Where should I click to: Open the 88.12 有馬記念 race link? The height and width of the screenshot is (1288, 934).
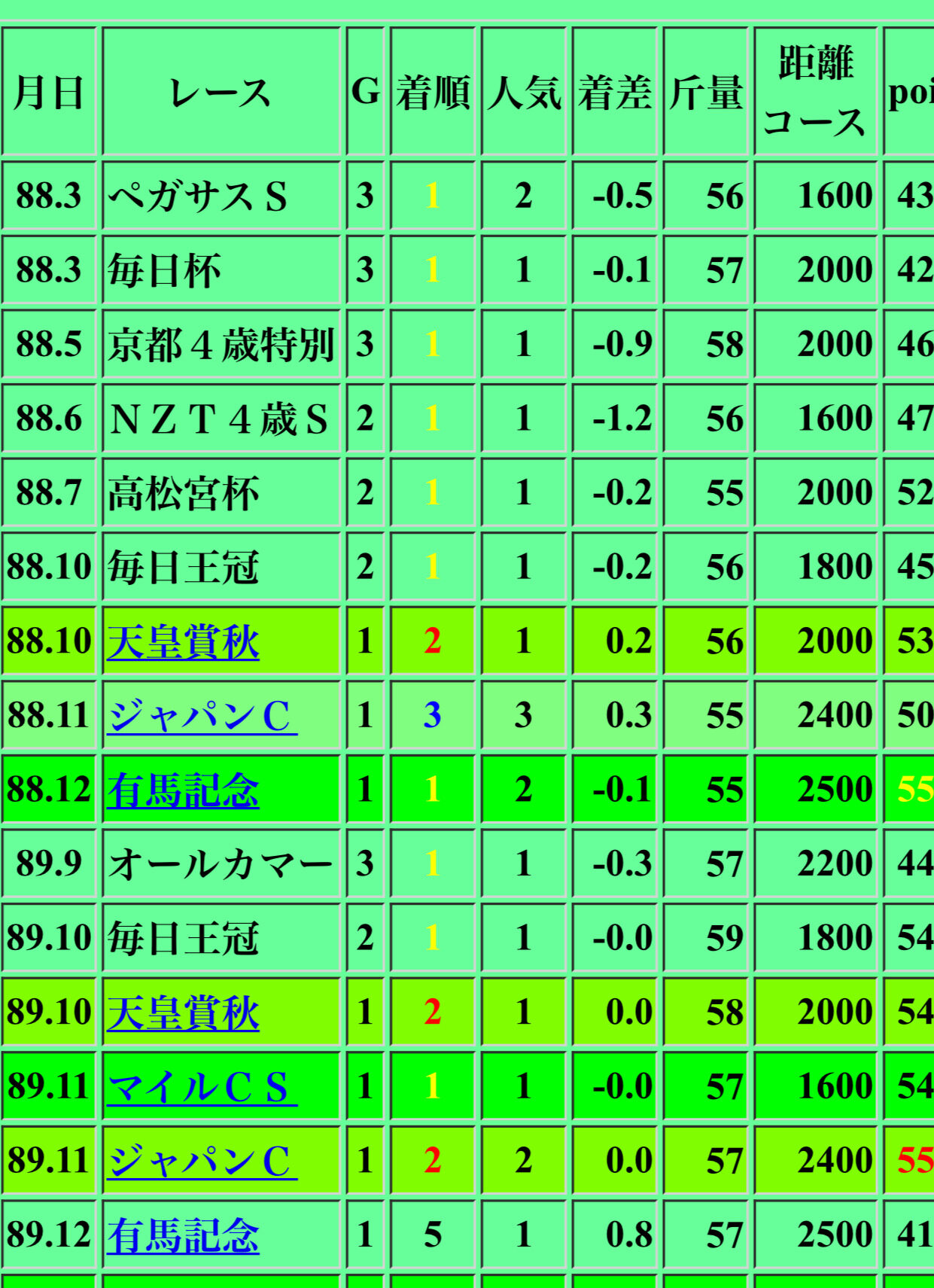click(x=183, y=790)
